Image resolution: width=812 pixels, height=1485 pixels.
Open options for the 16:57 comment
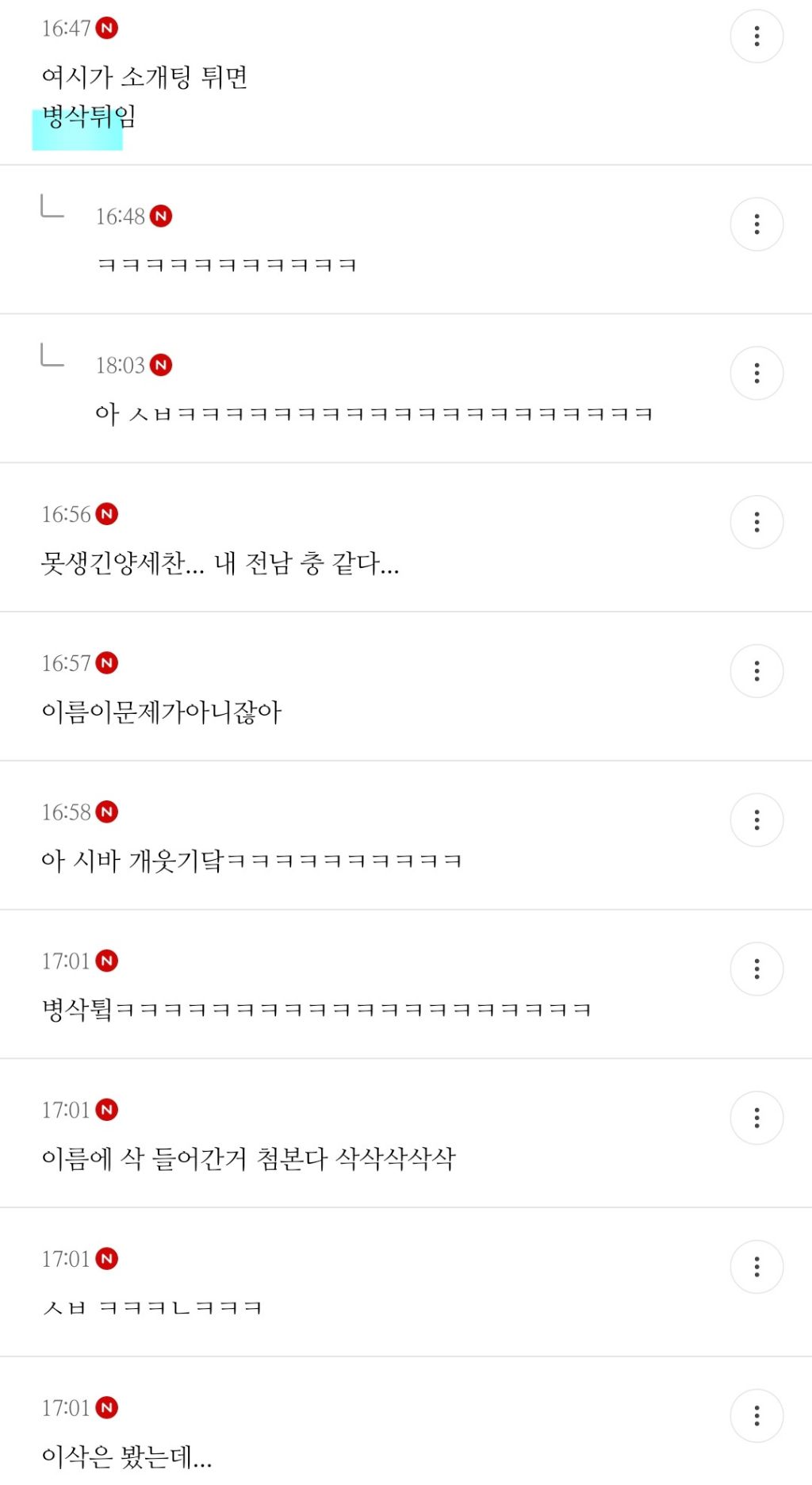coord(756,671)
